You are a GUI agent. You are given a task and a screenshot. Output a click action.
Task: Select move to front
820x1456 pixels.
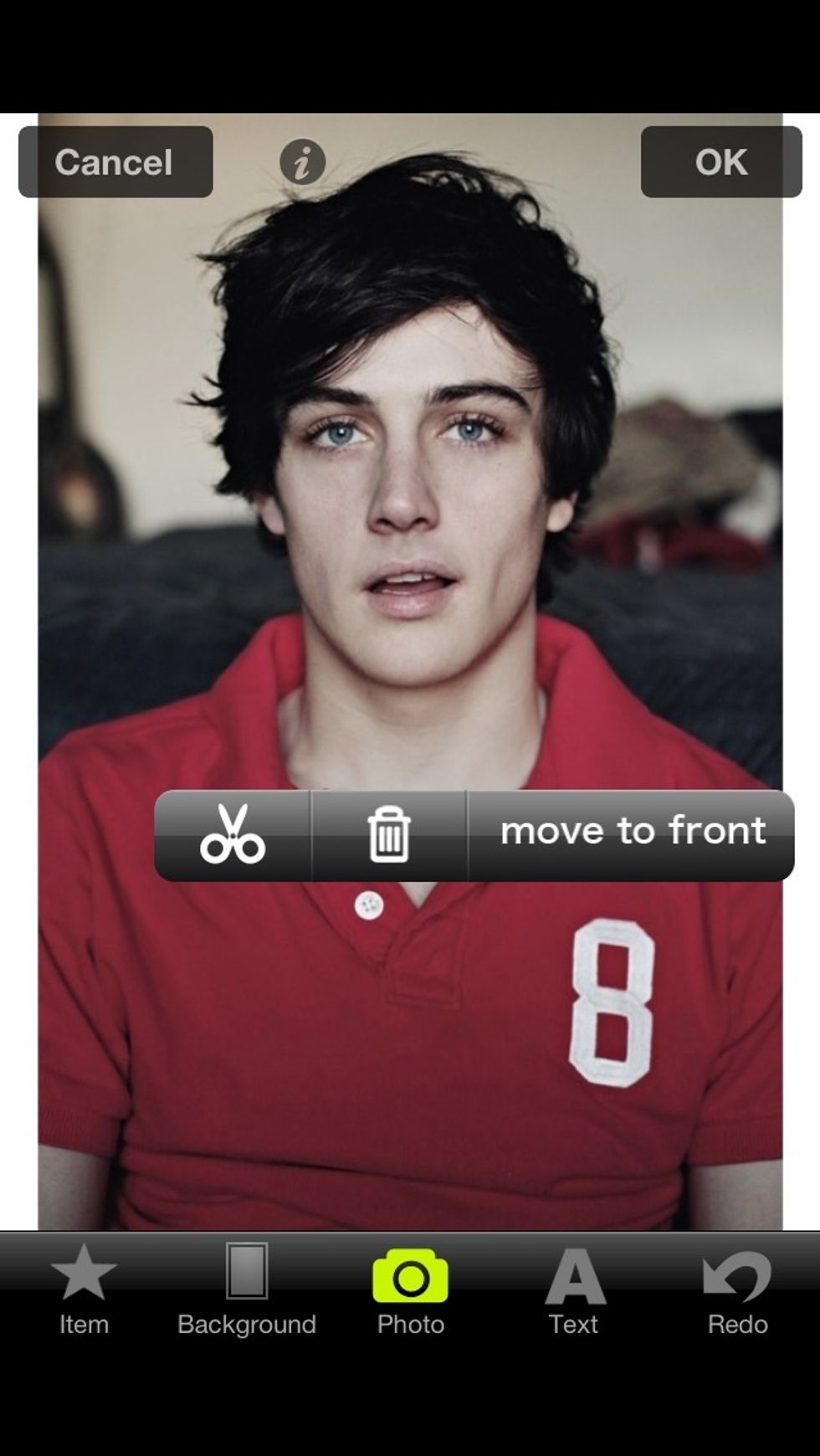point(632,833)
